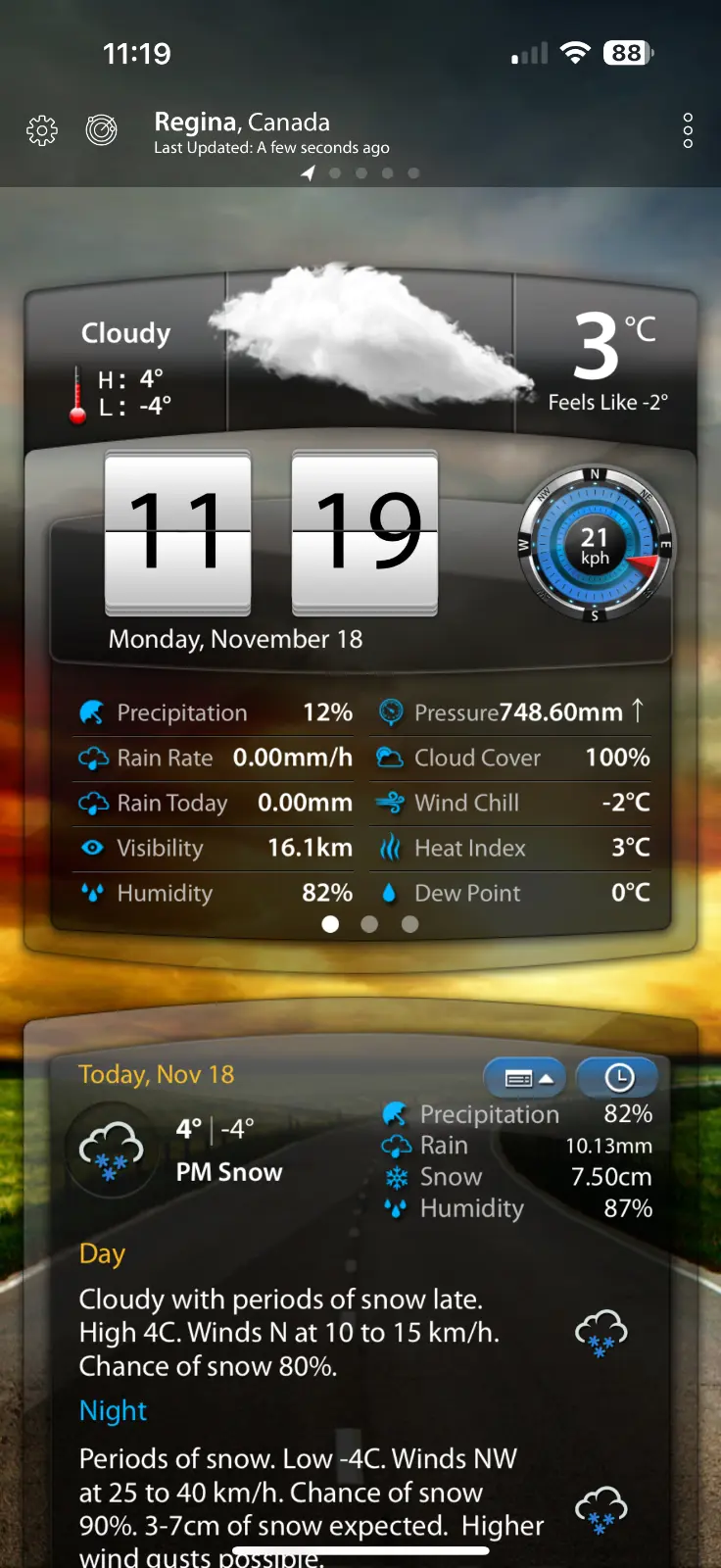Viewport: 721px width, 1568px height.
Task: Switch to hourly forecast clock button
Action: [618, 1078]
